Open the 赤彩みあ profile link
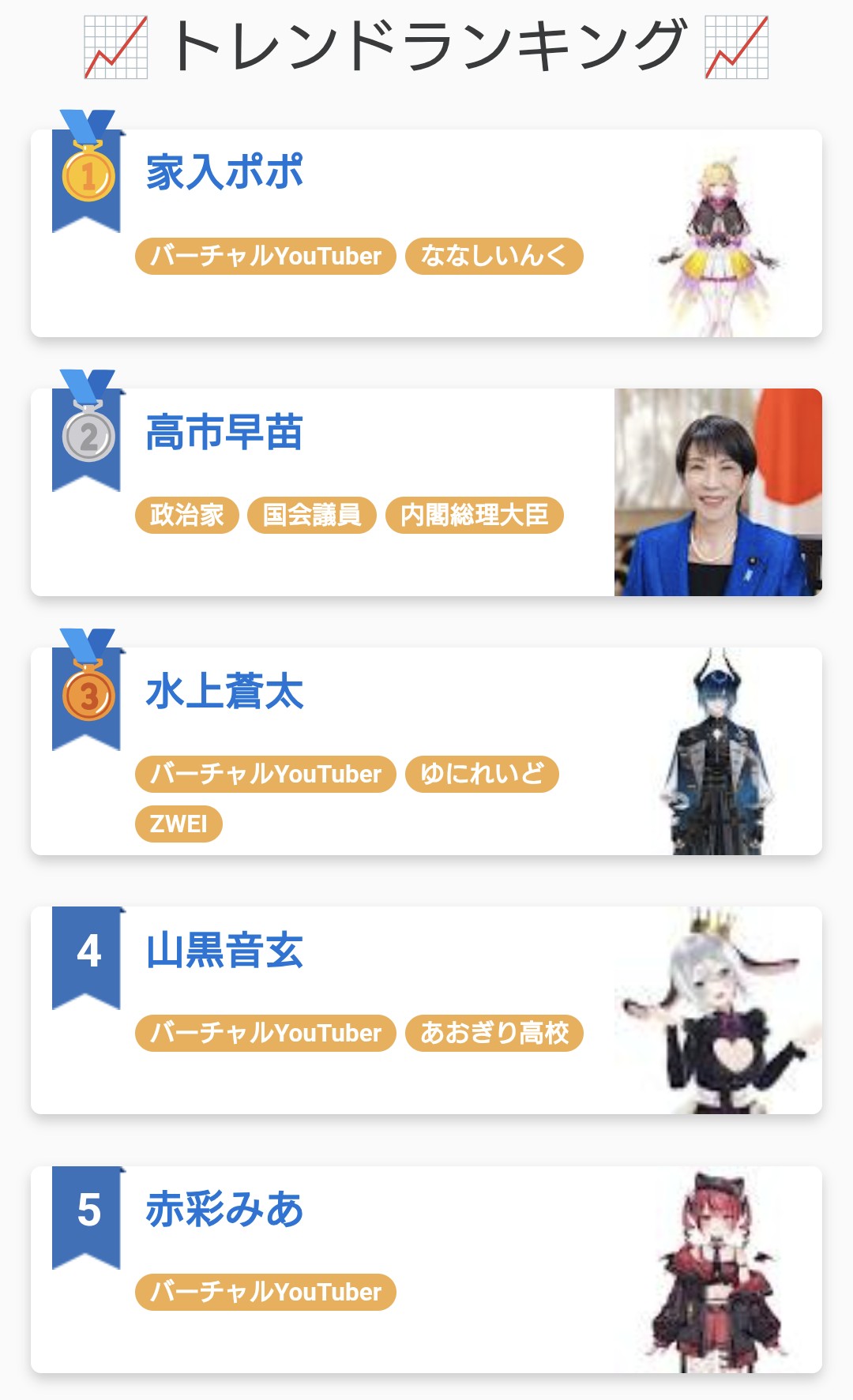Image resolution: width=853 pixels, height=1400 pixels. pyautogui.click(x=225, y=1209)
